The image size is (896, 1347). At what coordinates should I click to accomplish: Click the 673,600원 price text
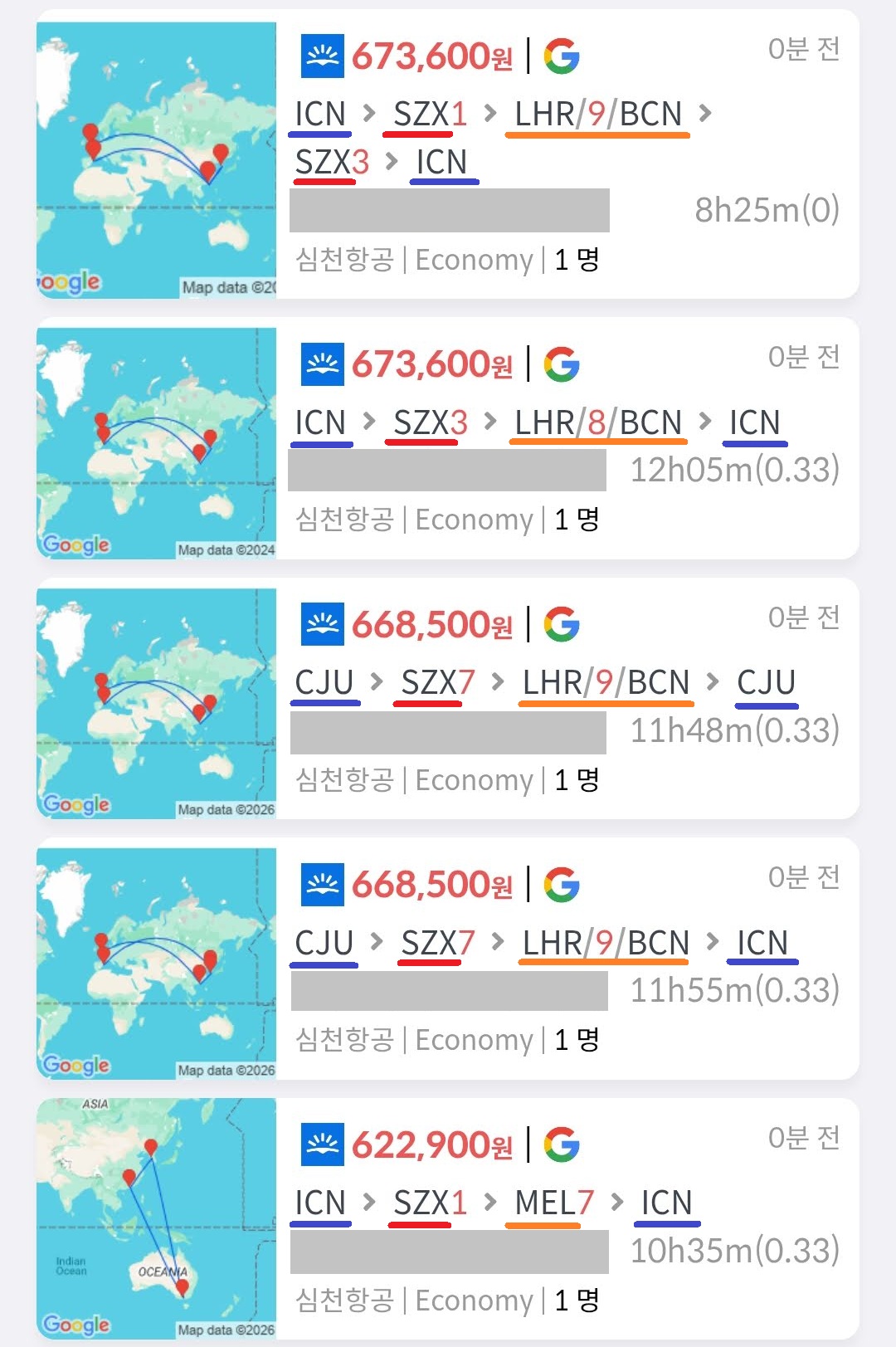tap(434, 56)
